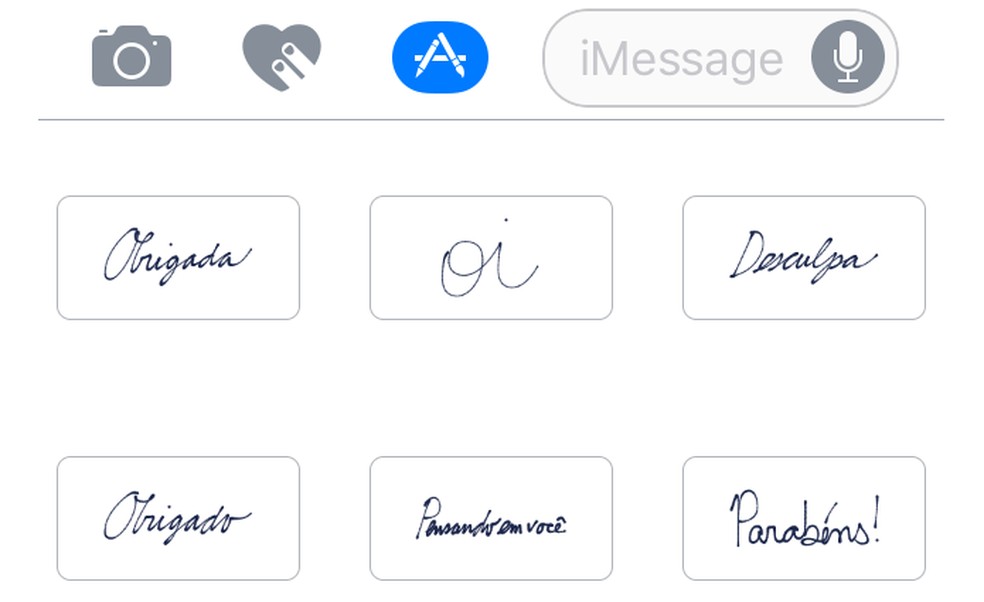The width and height of the screenshot is (984, 602).
Task: Select the Pensando em você handwriting
Action: 491,518
